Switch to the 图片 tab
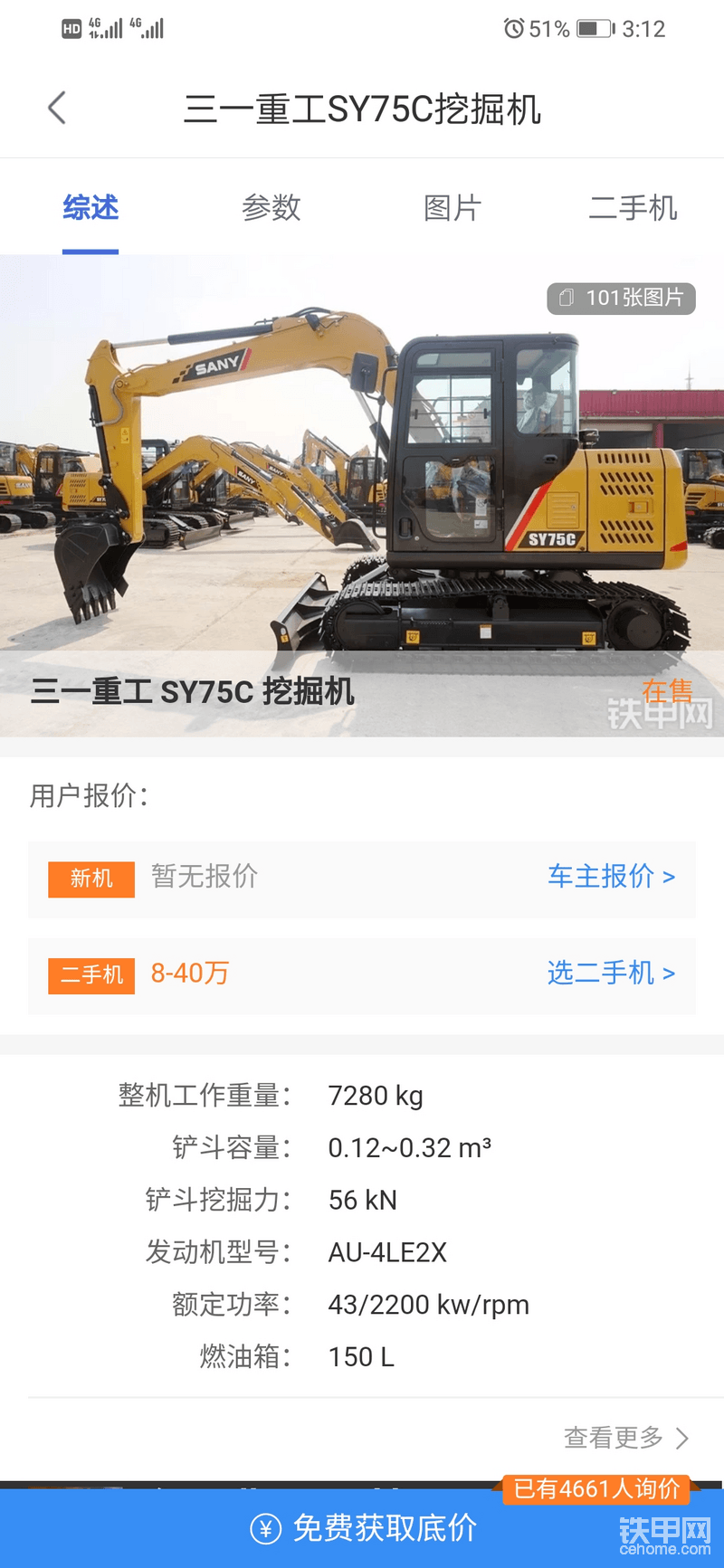Viewport: 724px width, 1568px height. click(452, 208)
